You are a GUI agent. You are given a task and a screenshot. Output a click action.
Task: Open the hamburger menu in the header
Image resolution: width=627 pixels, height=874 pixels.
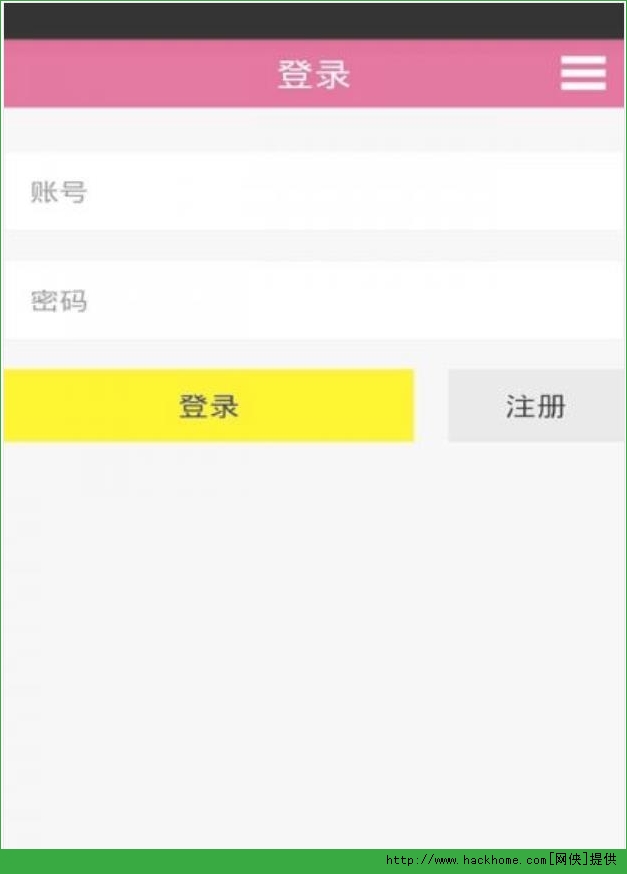(583, 73)
